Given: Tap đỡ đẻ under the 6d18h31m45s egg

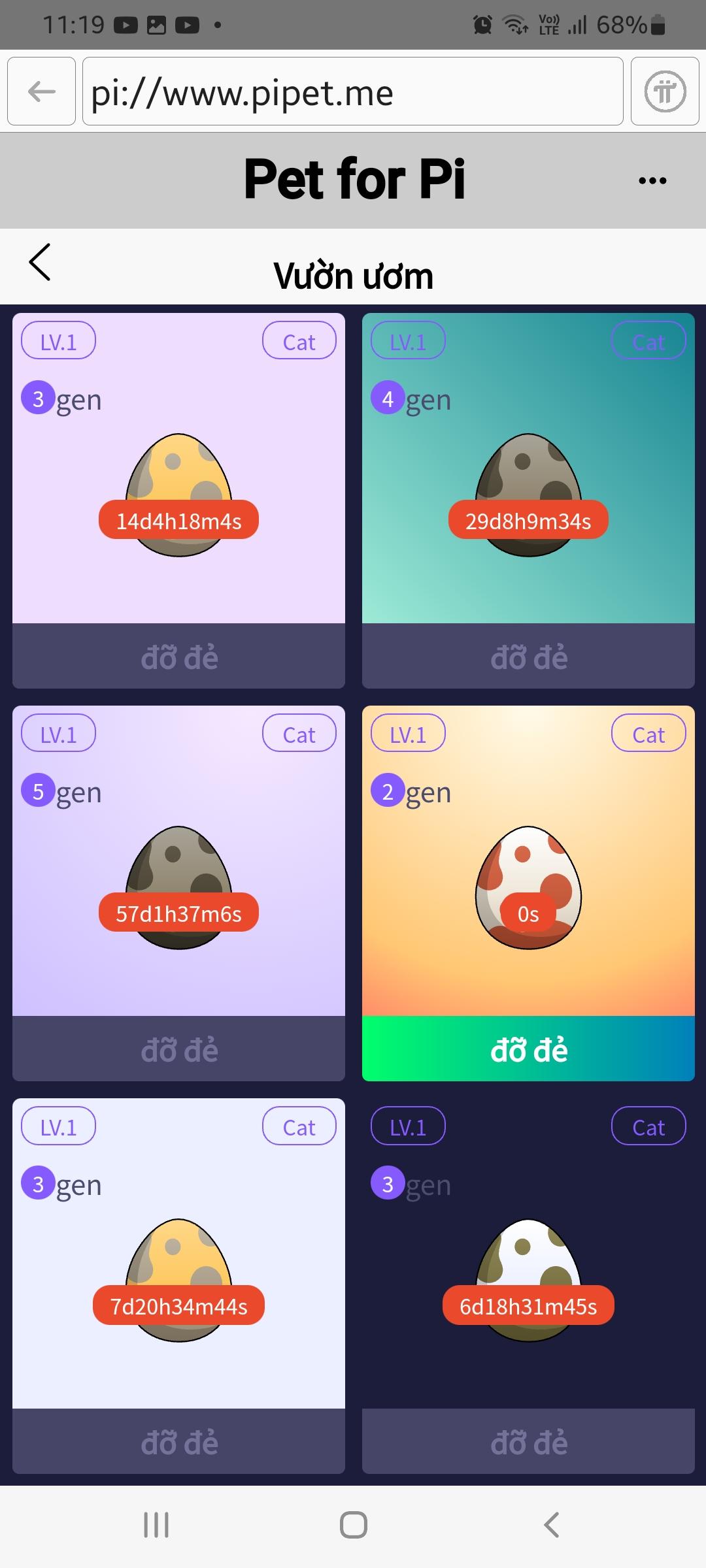Looking at the screenshot, I should tap(528, 1441).
